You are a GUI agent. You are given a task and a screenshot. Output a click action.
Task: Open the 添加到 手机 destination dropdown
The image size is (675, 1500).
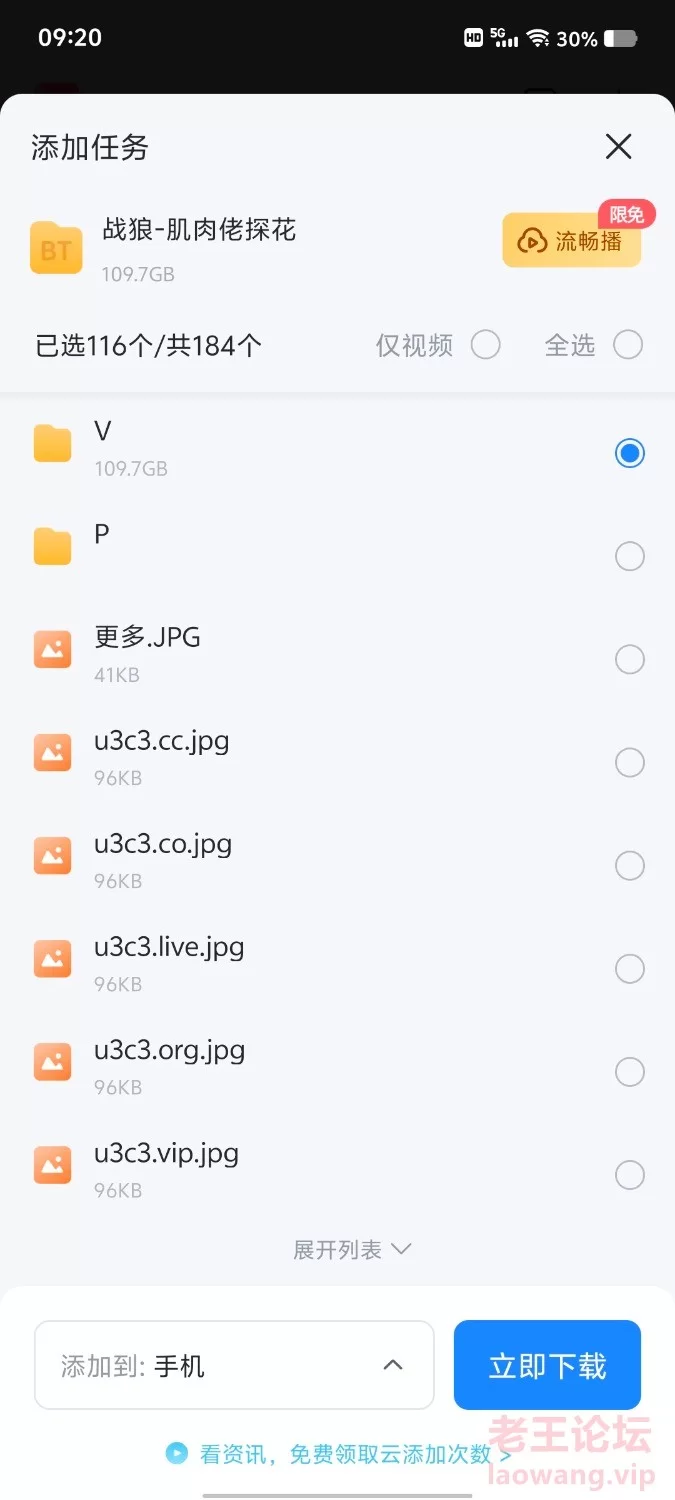234,1365
